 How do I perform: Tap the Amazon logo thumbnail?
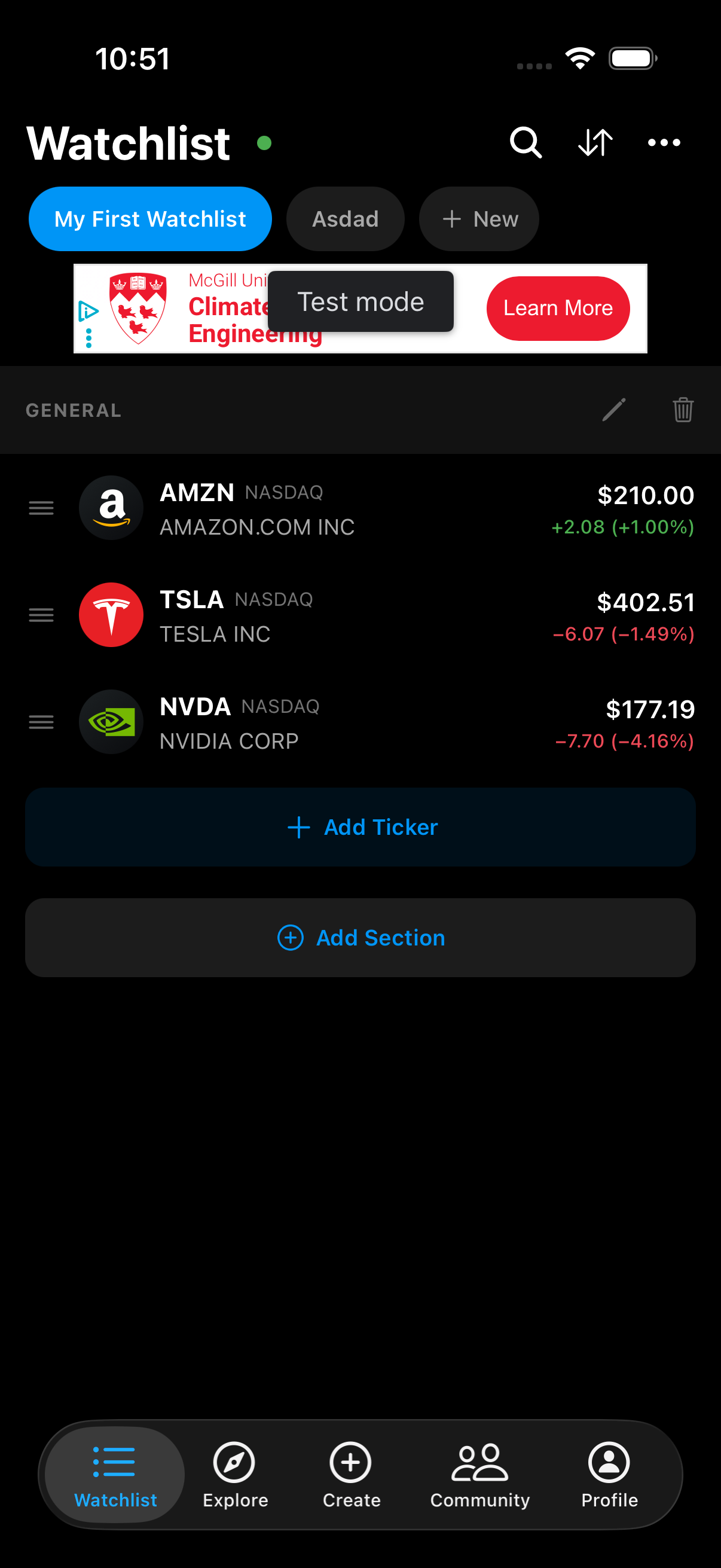pyautogui.click(x=111, y=508)
